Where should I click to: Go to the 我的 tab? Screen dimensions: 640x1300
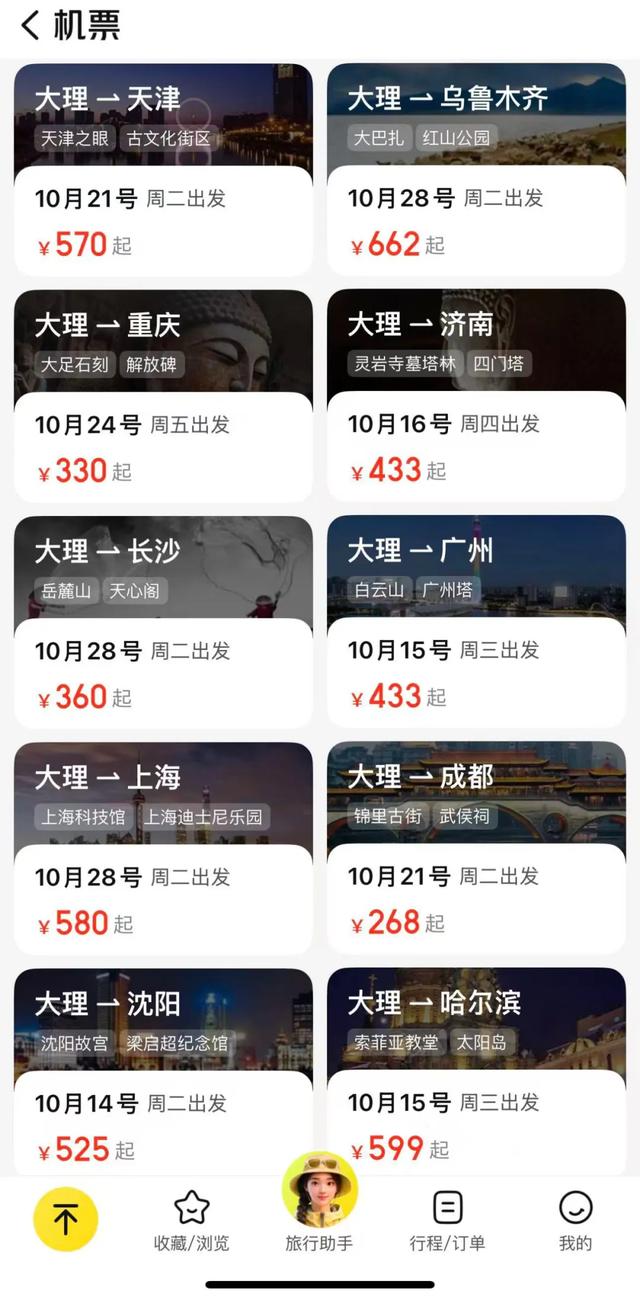(575, 1222)
